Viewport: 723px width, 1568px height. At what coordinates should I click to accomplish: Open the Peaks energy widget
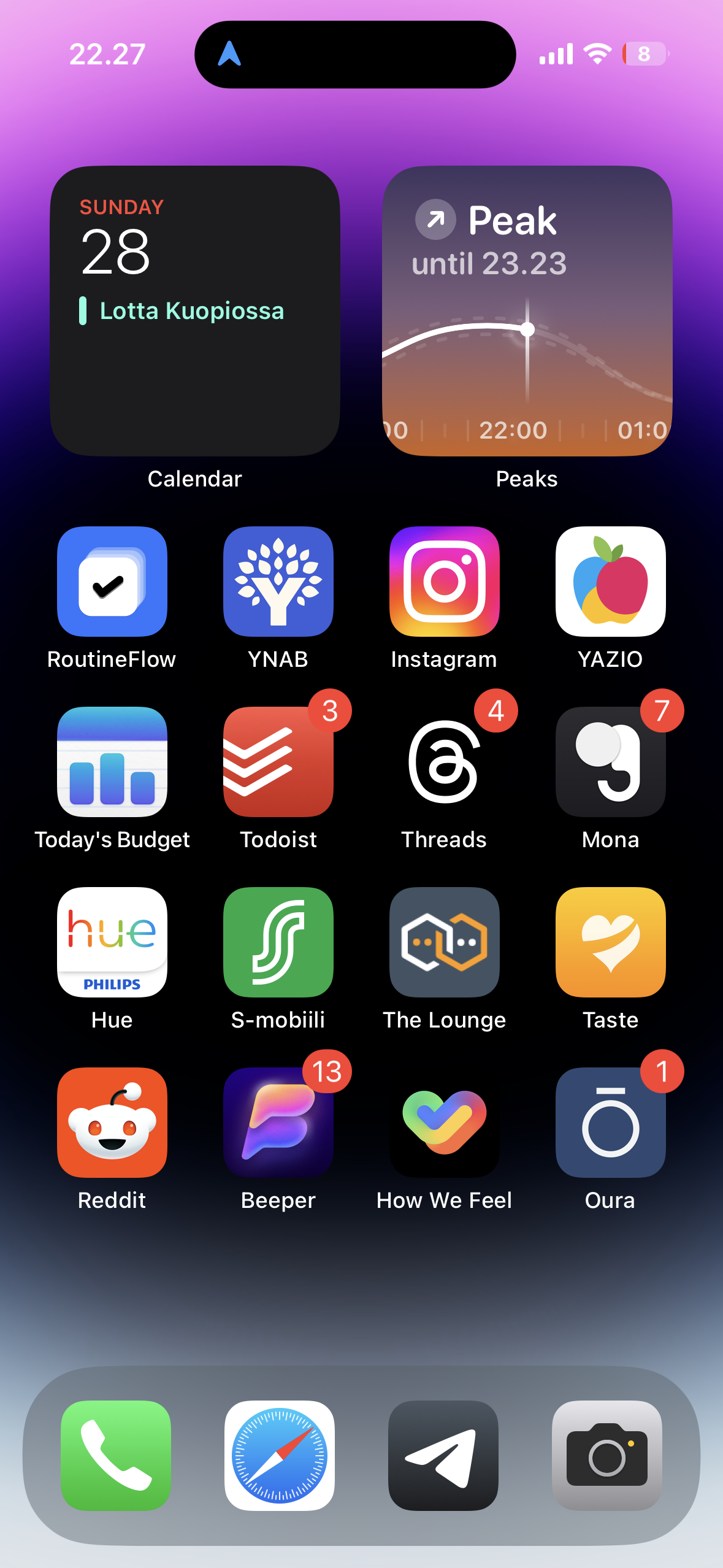click(x=527, y=311)
